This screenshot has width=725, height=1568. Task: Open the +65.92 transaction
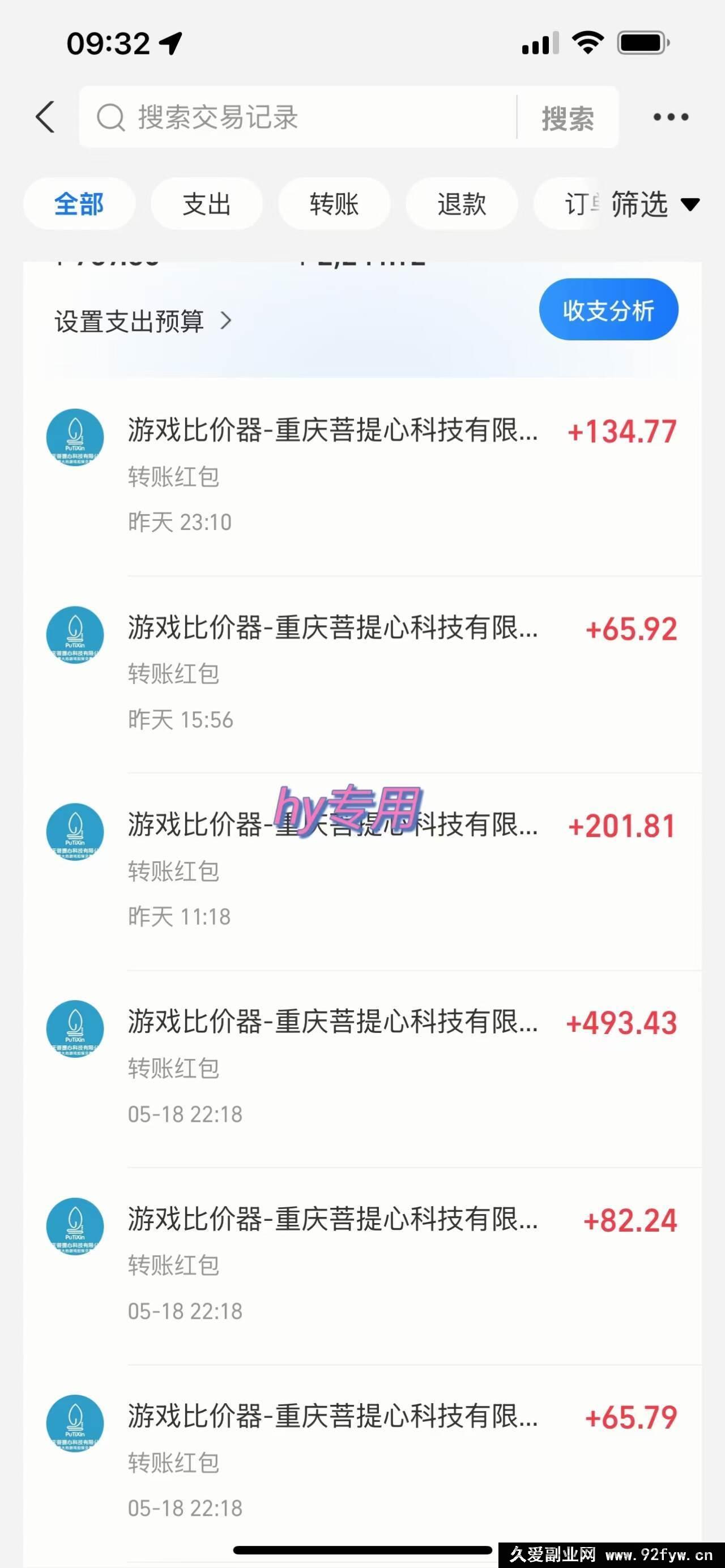(x=362, y=674)
